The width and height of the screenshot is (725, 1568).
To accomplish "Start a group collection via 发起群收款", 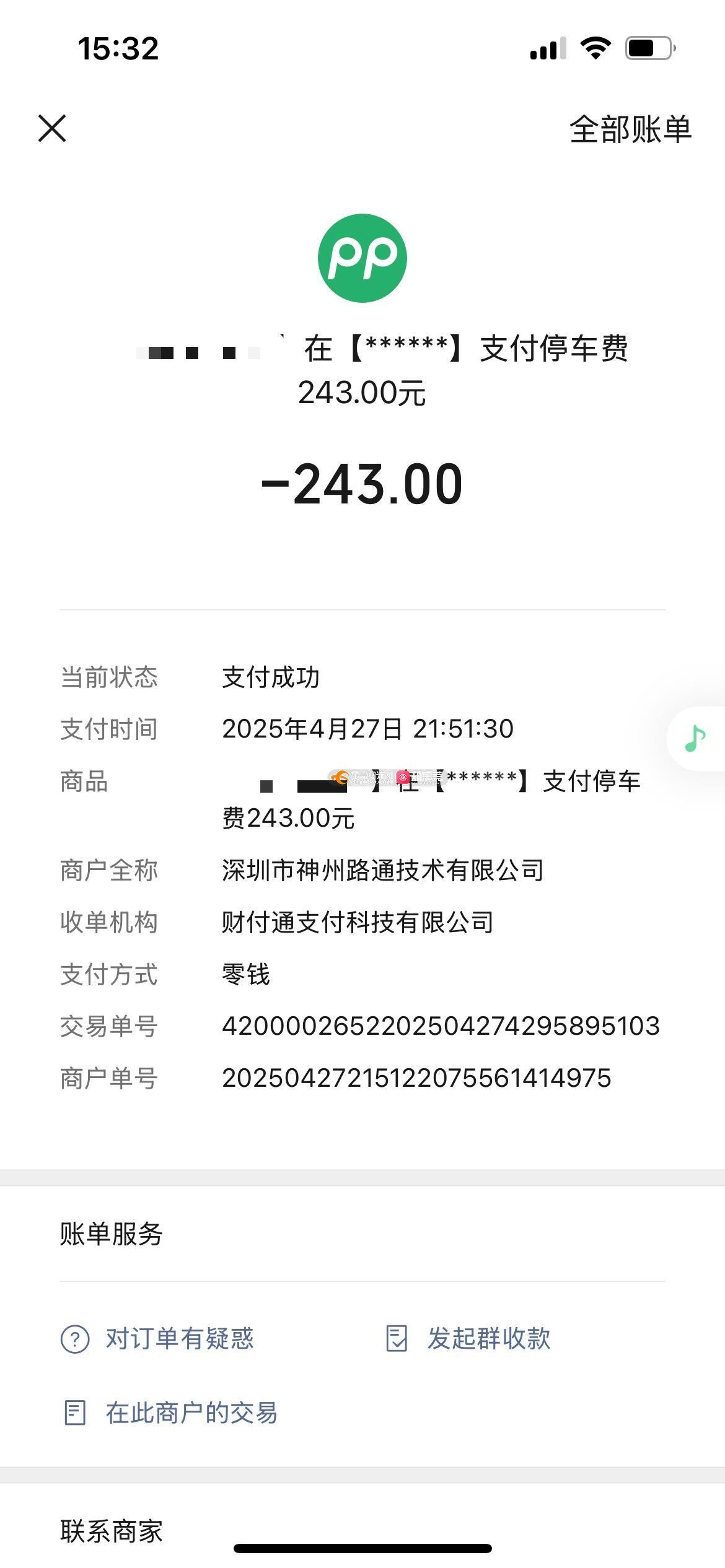I will click(468, 1338).
